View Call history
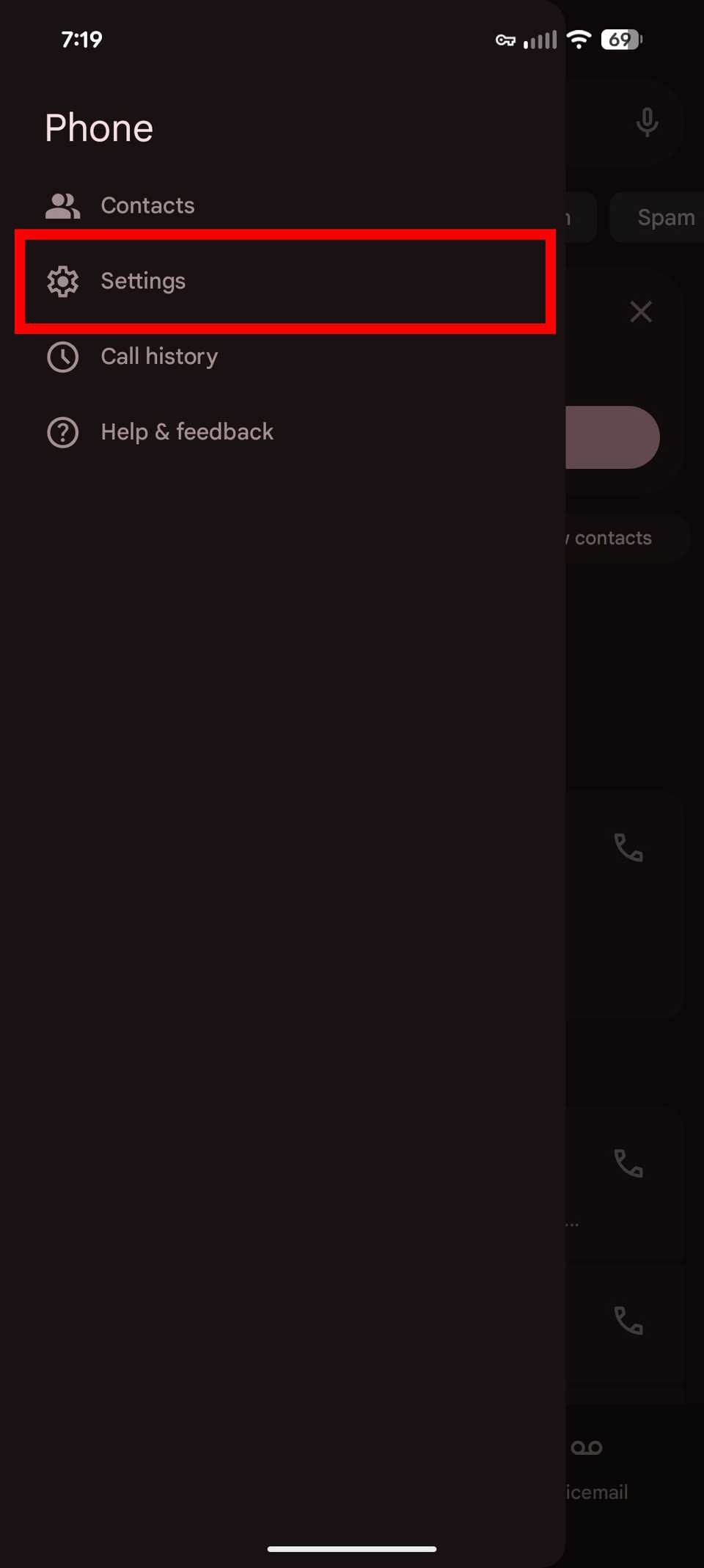The image size is (704, 1568). click(158, 357)
